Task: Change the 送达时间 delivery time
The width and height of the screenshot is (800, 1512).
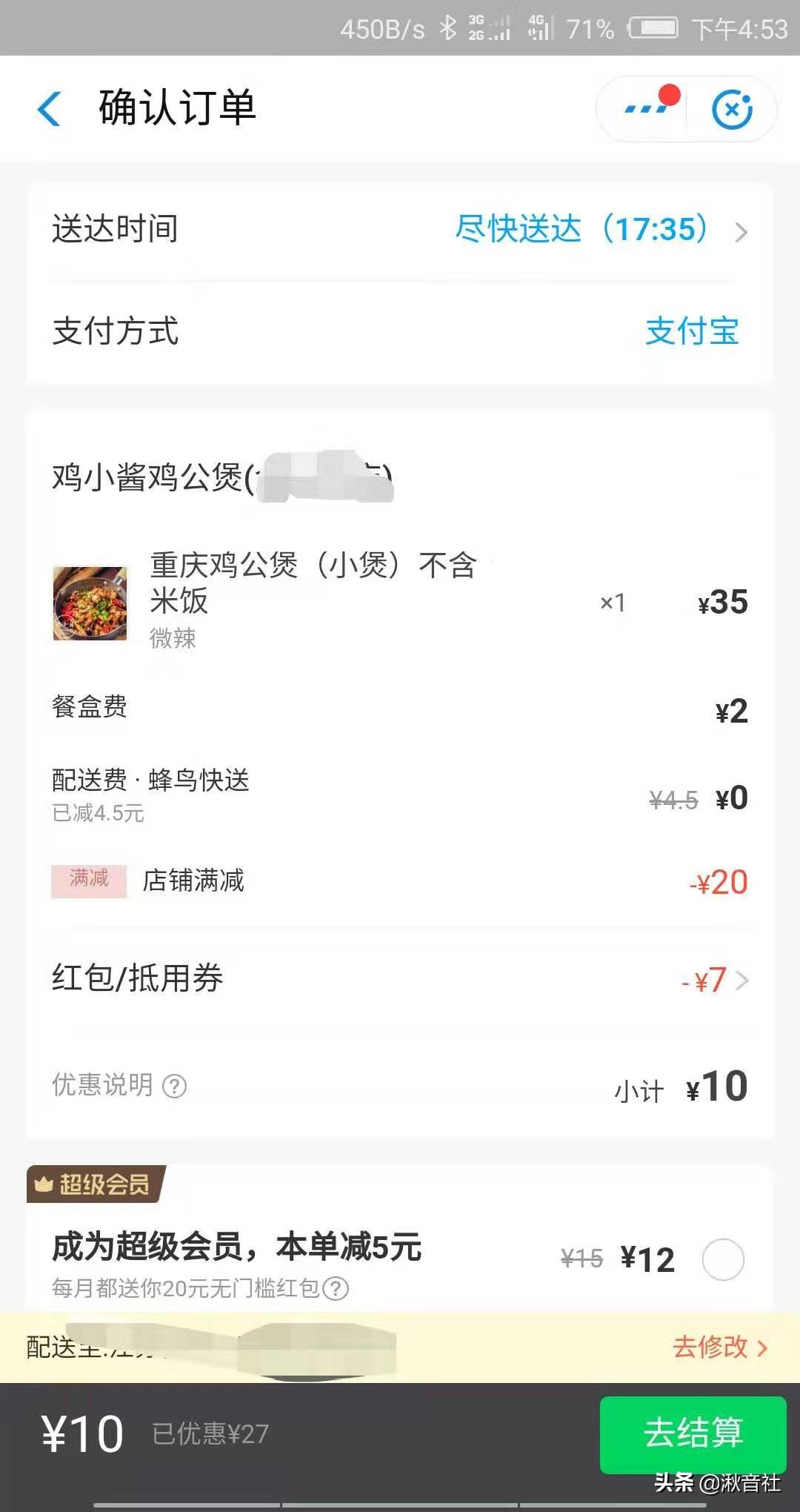Action: (600, 230)
